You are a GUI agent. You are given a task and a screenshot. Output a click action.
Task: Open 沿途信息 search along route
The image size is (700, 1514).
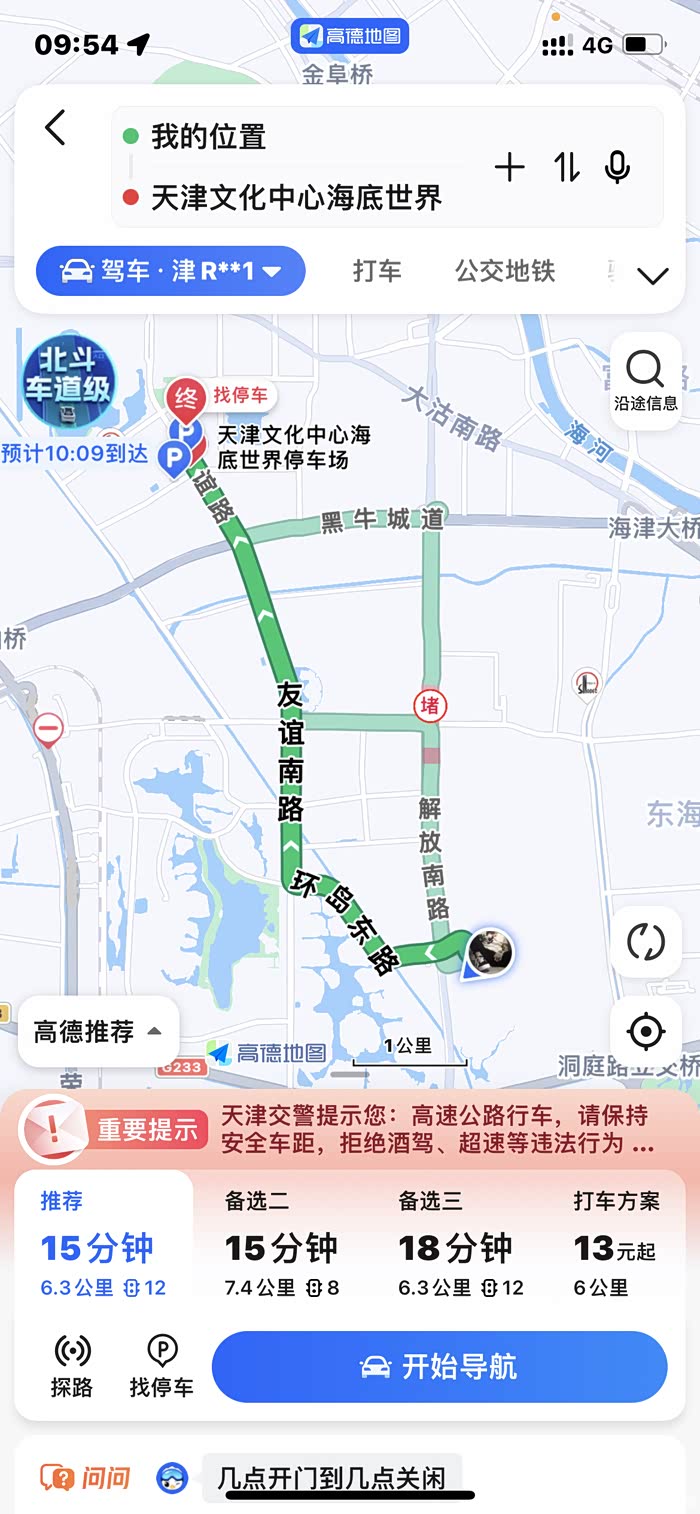(646, 382)
